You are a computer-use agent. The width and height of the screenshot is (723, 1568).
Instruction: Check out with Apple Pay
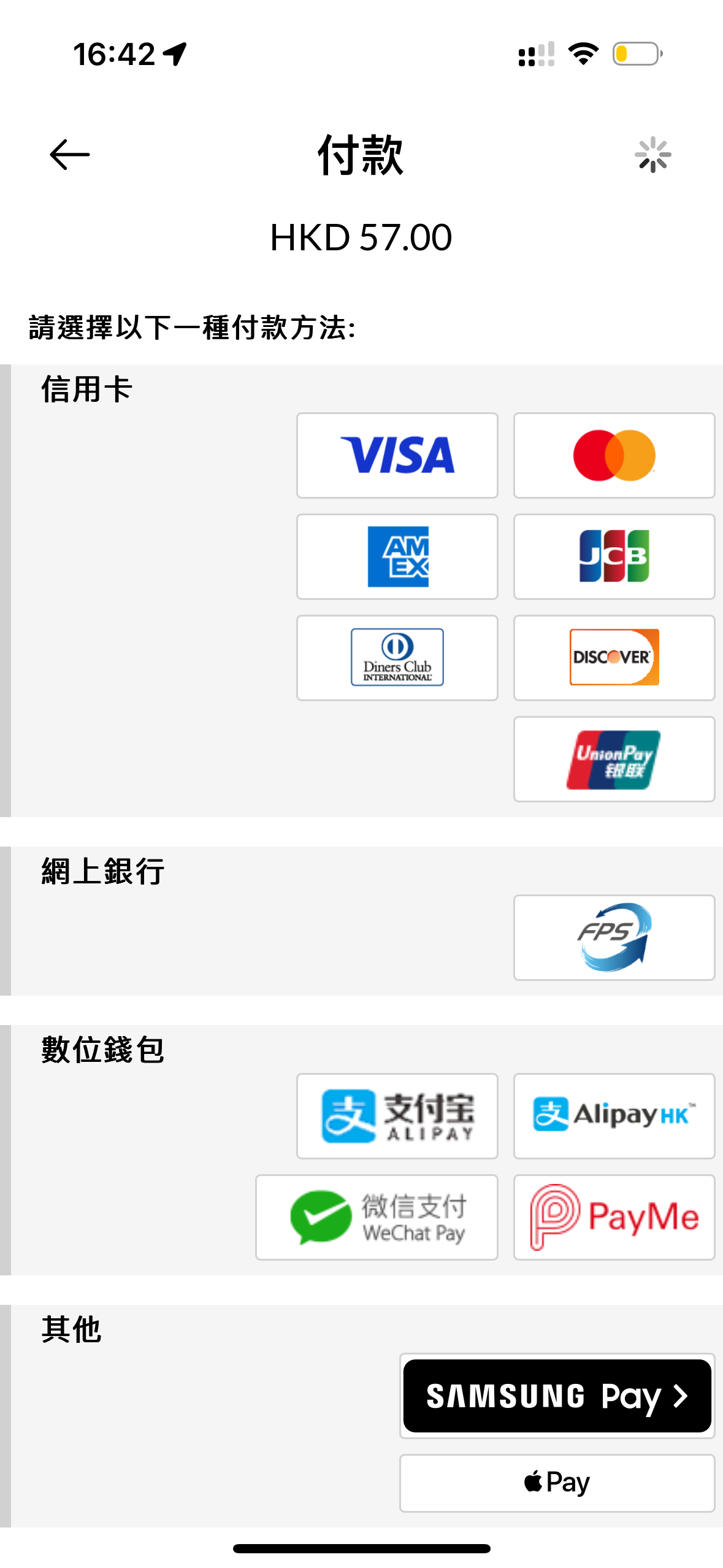pyautogui.click(x=557, y=1483)
